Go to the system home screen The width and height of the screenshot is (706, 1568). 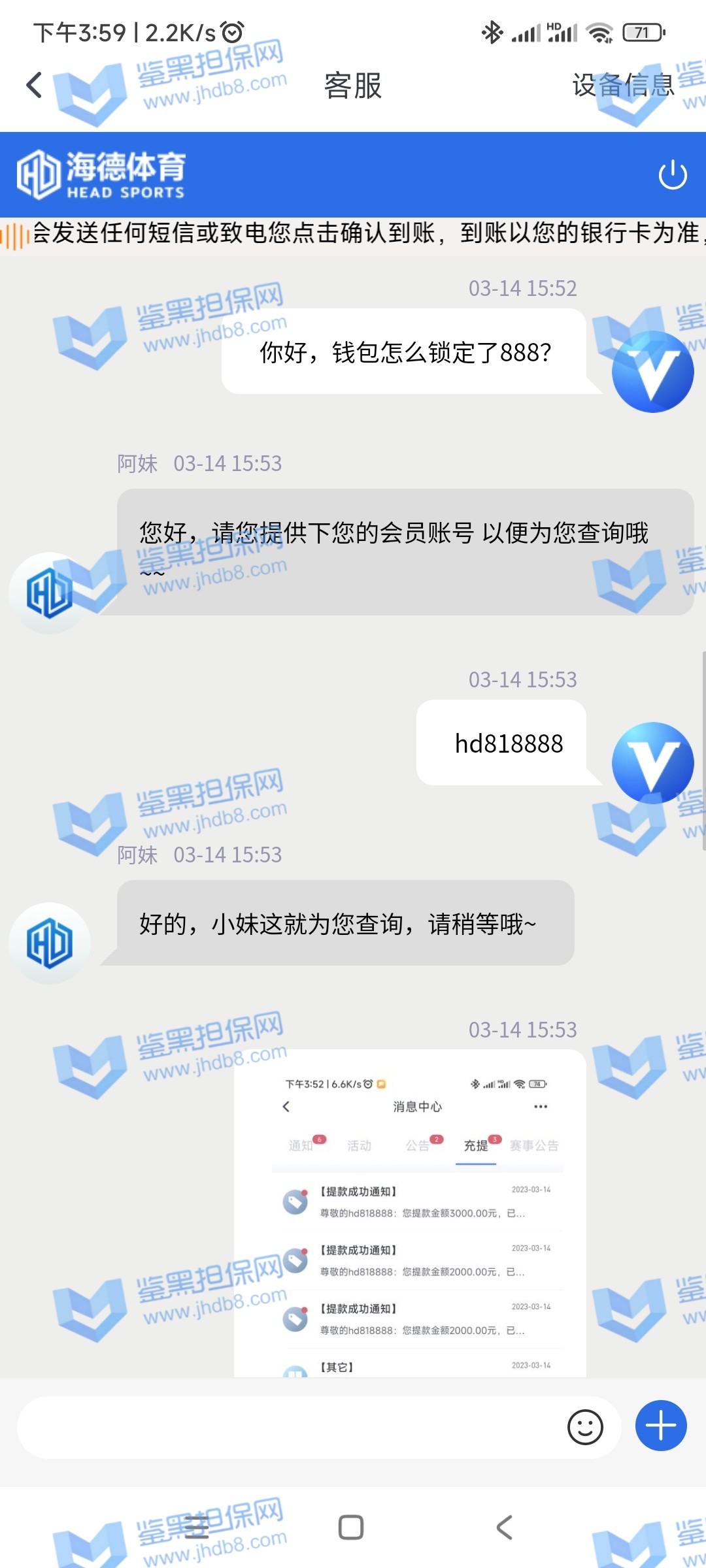point(351,1527)
